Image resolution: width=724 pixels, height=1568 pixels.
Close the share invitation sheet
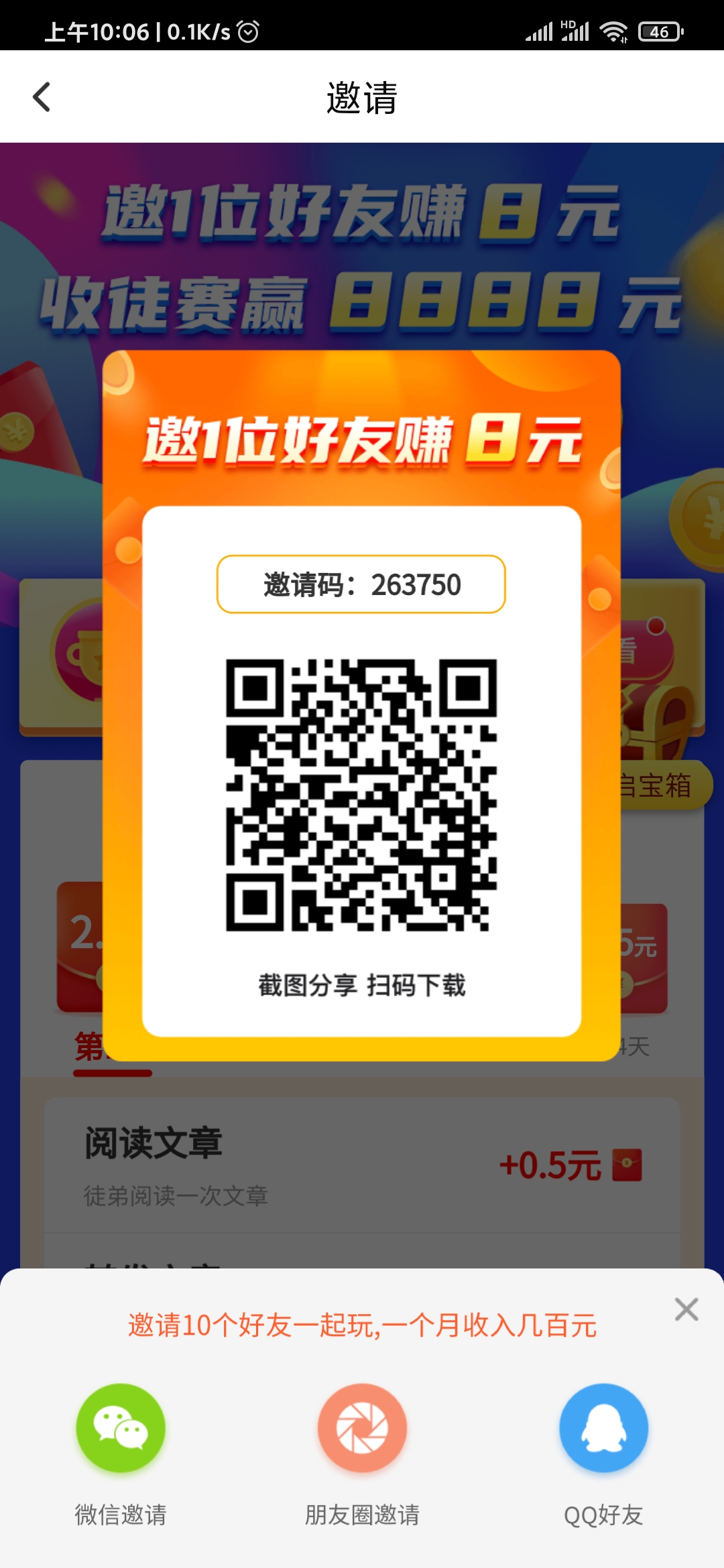[x=686, y=1309]
